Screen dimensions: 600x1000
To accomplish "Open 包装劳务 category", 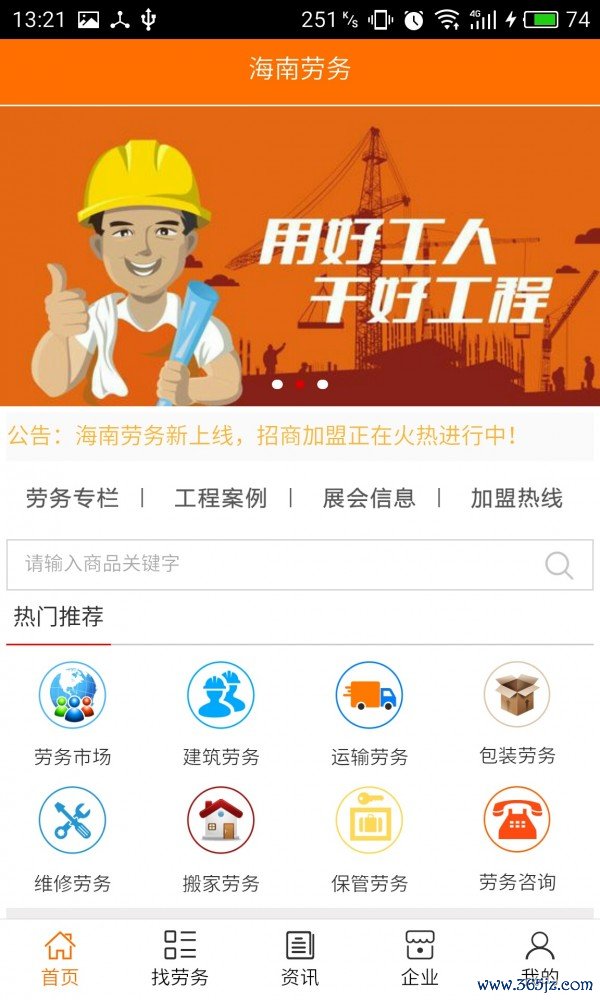I will [x=517, y=712].
